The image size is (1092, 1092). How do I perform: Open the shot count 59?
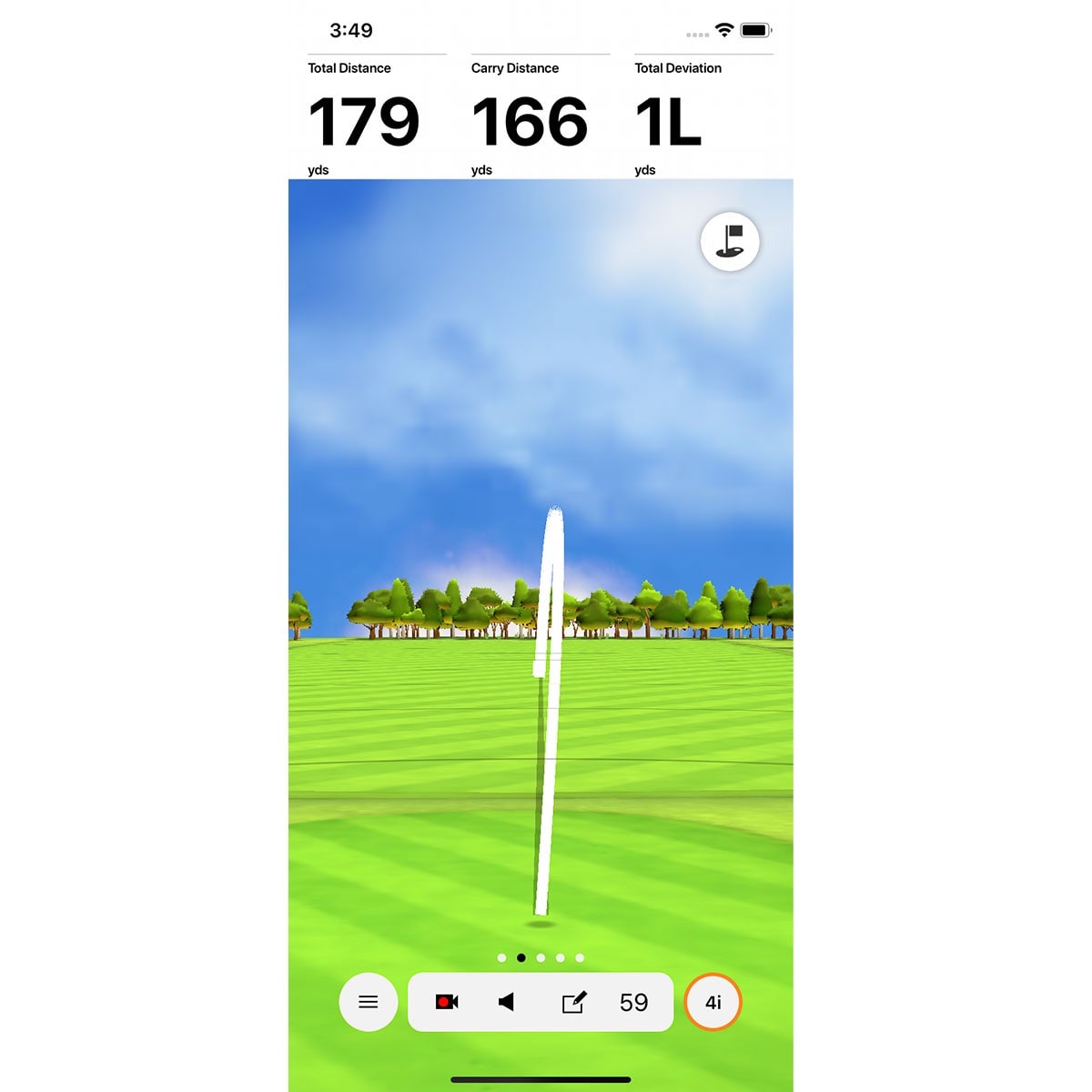point(633,1002)
